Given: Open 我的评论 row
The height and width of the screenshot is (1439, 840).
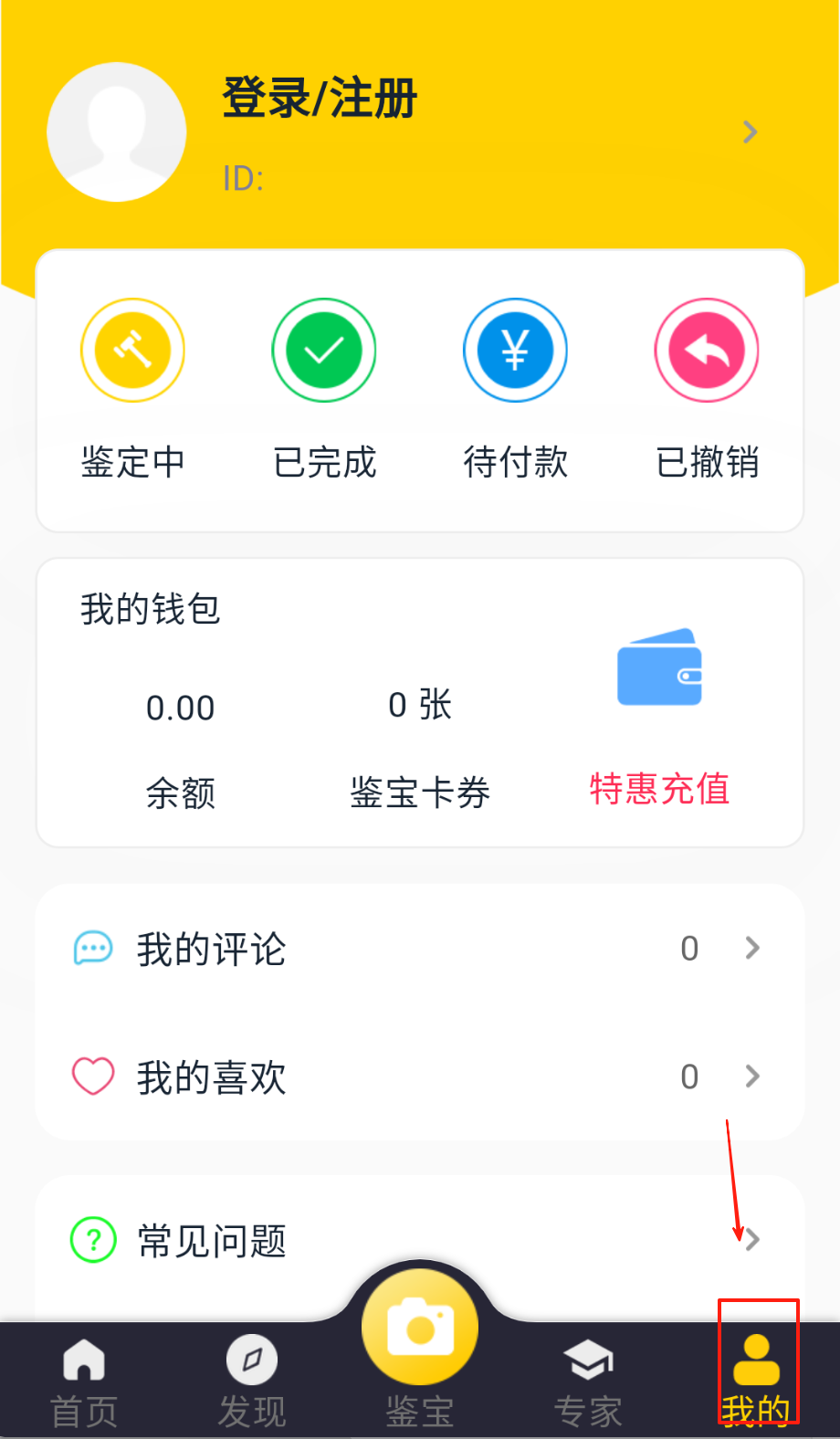Looking at the screenshot, I should coord(420,949).
